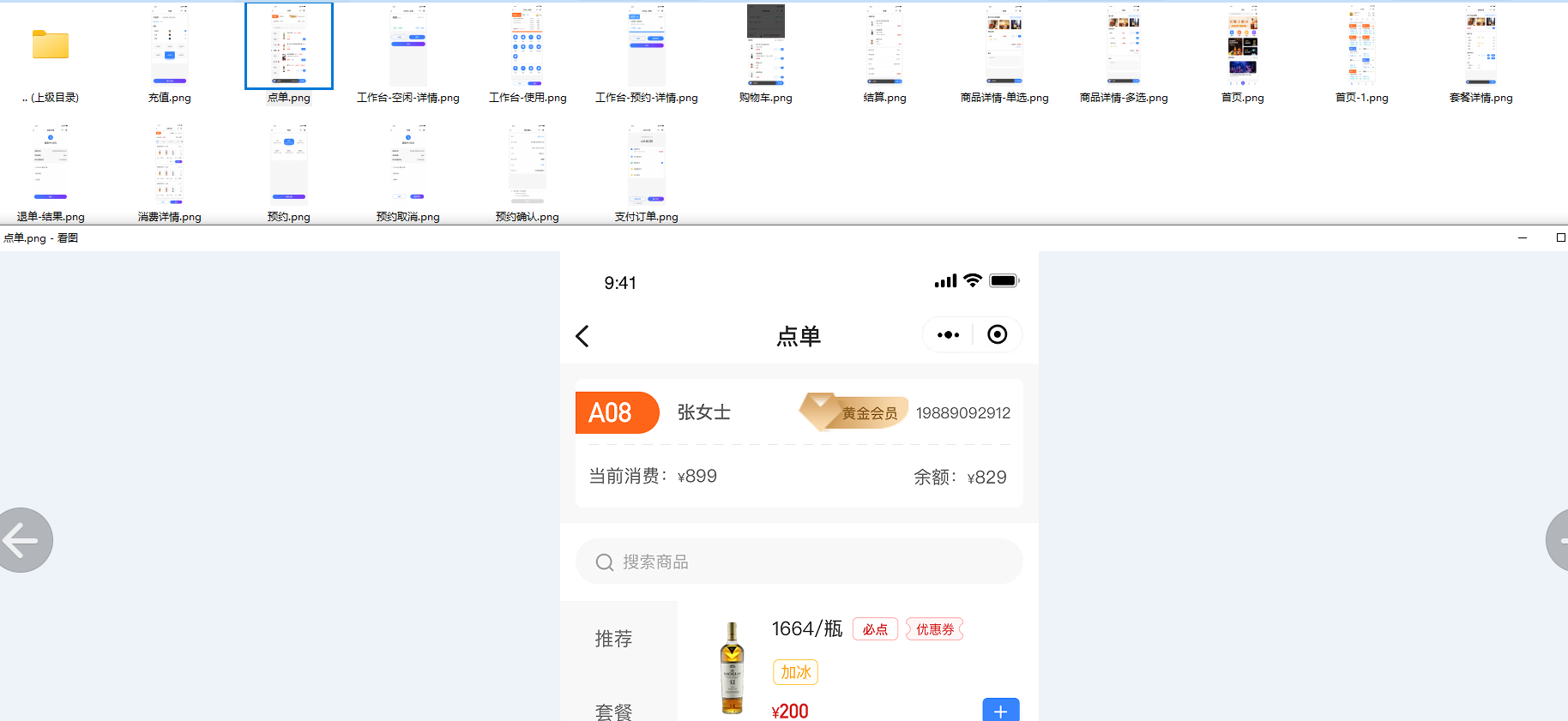Open the 退单-结果.png file
This screenshot has height=721, width=1568.
(51, 165)
